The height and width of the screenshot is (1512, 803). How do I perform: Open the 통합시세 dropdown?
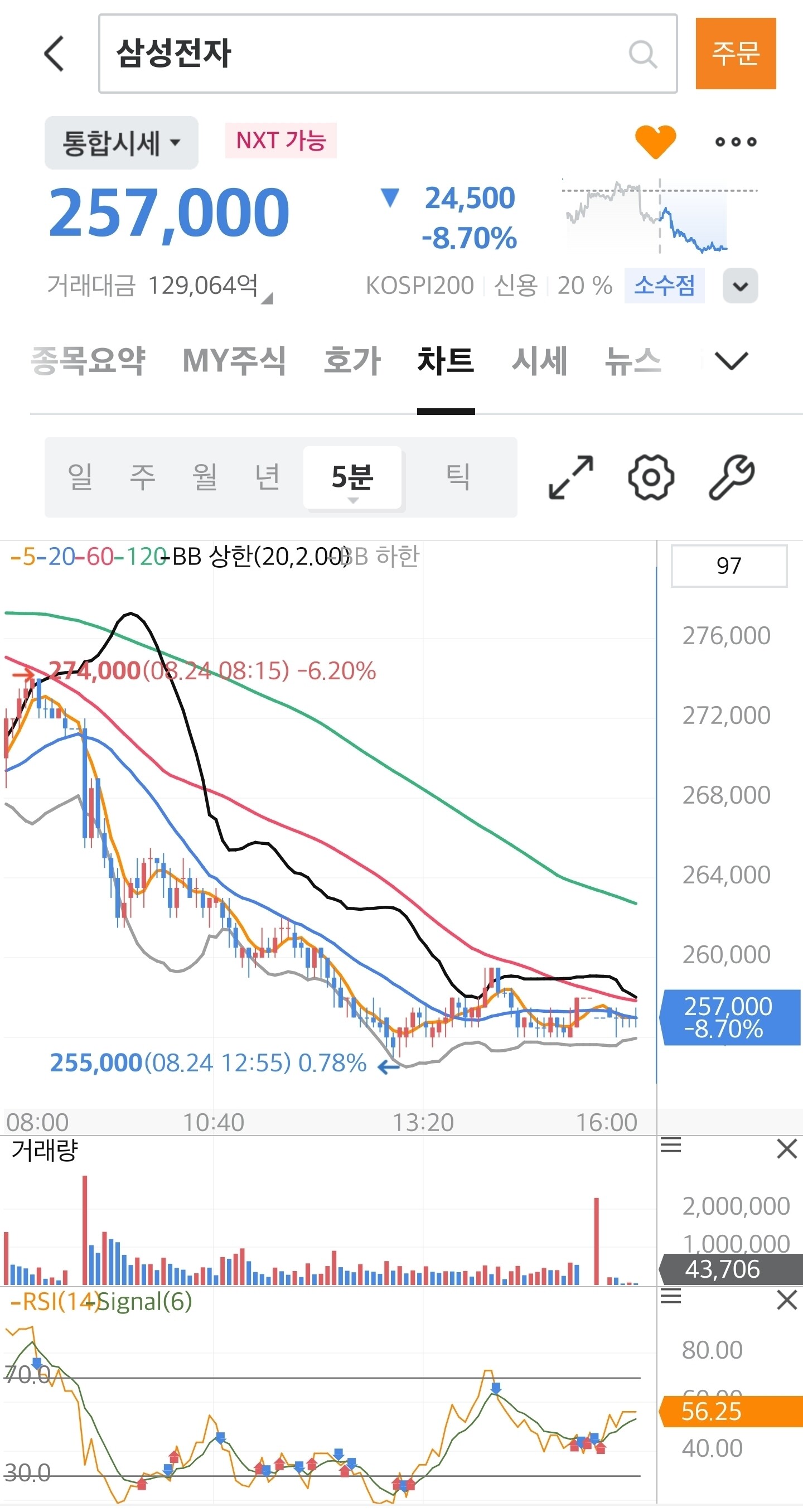[x=122, y=143]
